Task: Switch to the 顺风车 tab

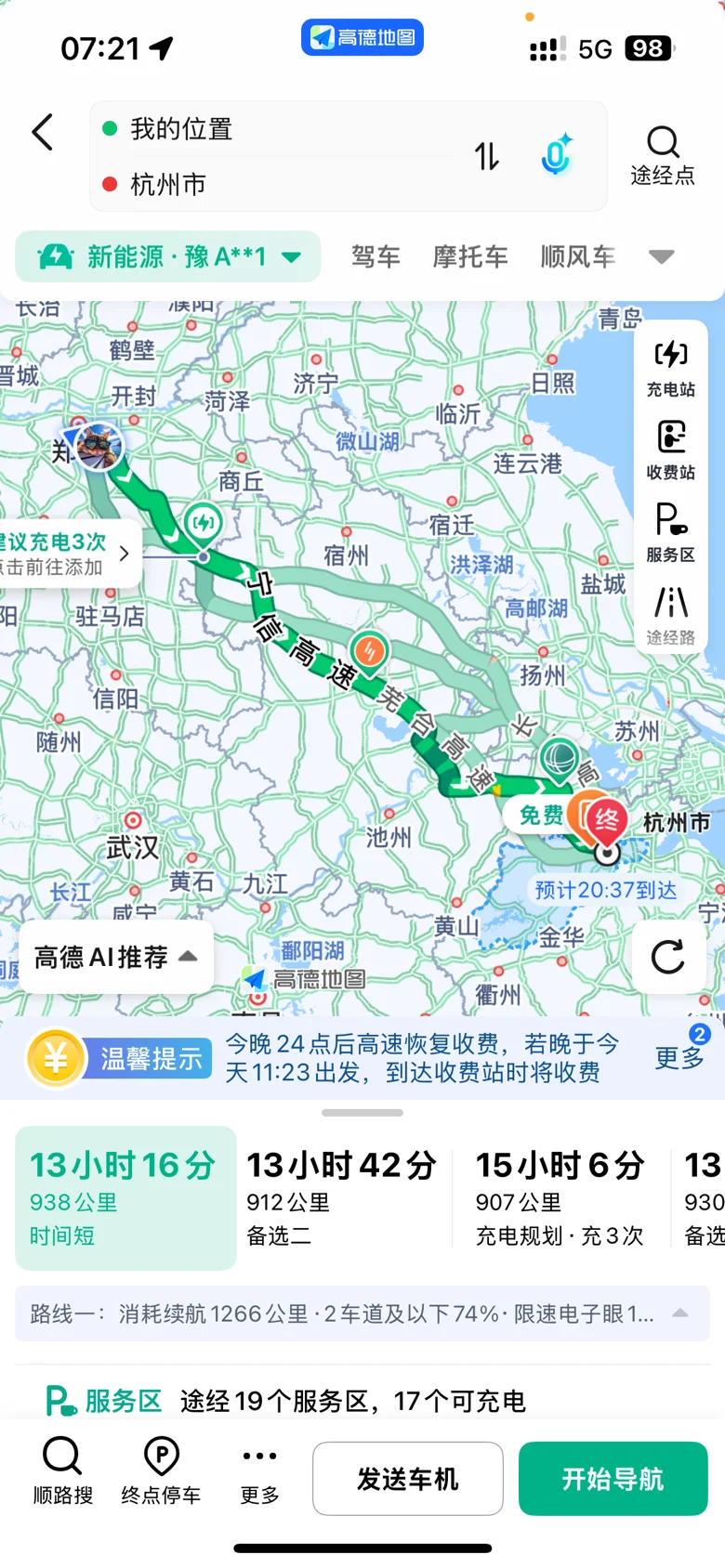Action: coord(578,256)
